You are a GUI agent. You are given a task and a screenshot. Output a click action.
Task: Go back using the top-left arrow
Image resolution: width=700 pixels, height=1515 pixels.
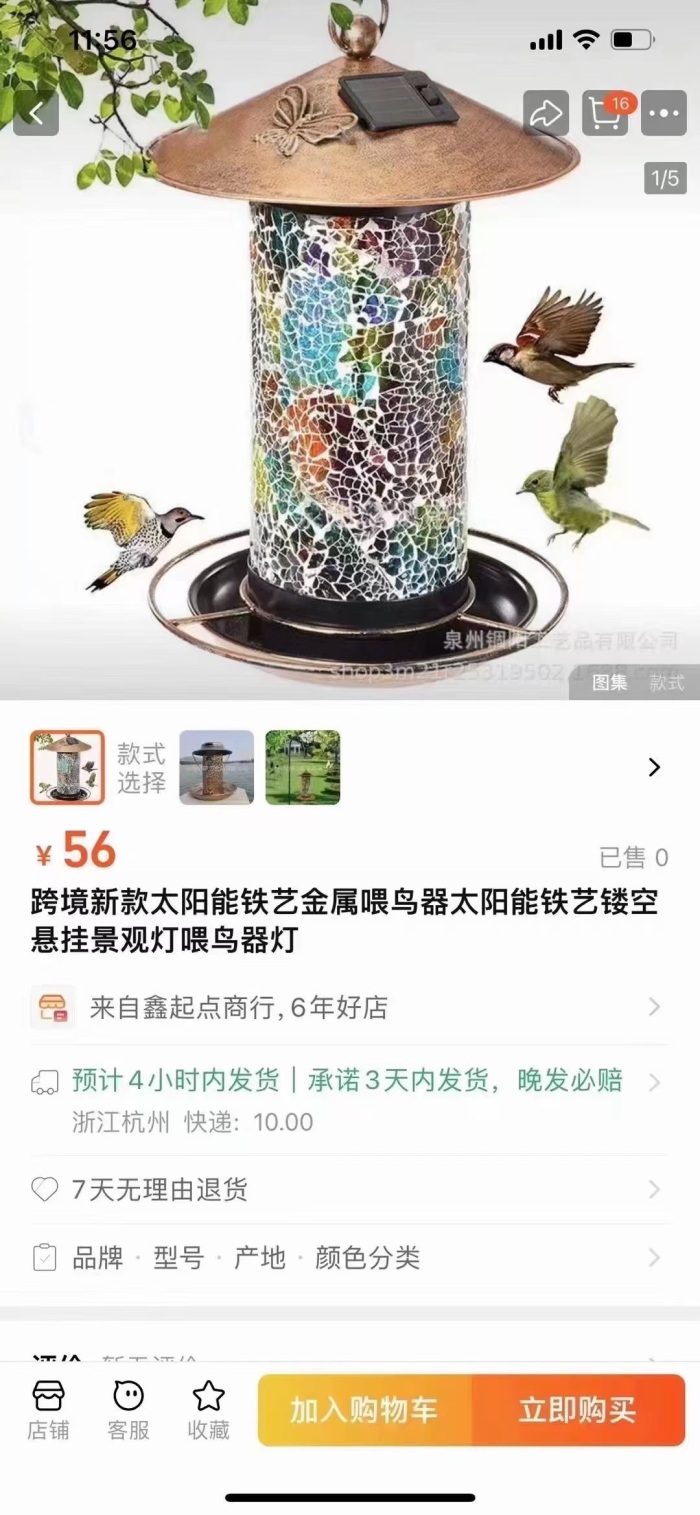[36, 113]
